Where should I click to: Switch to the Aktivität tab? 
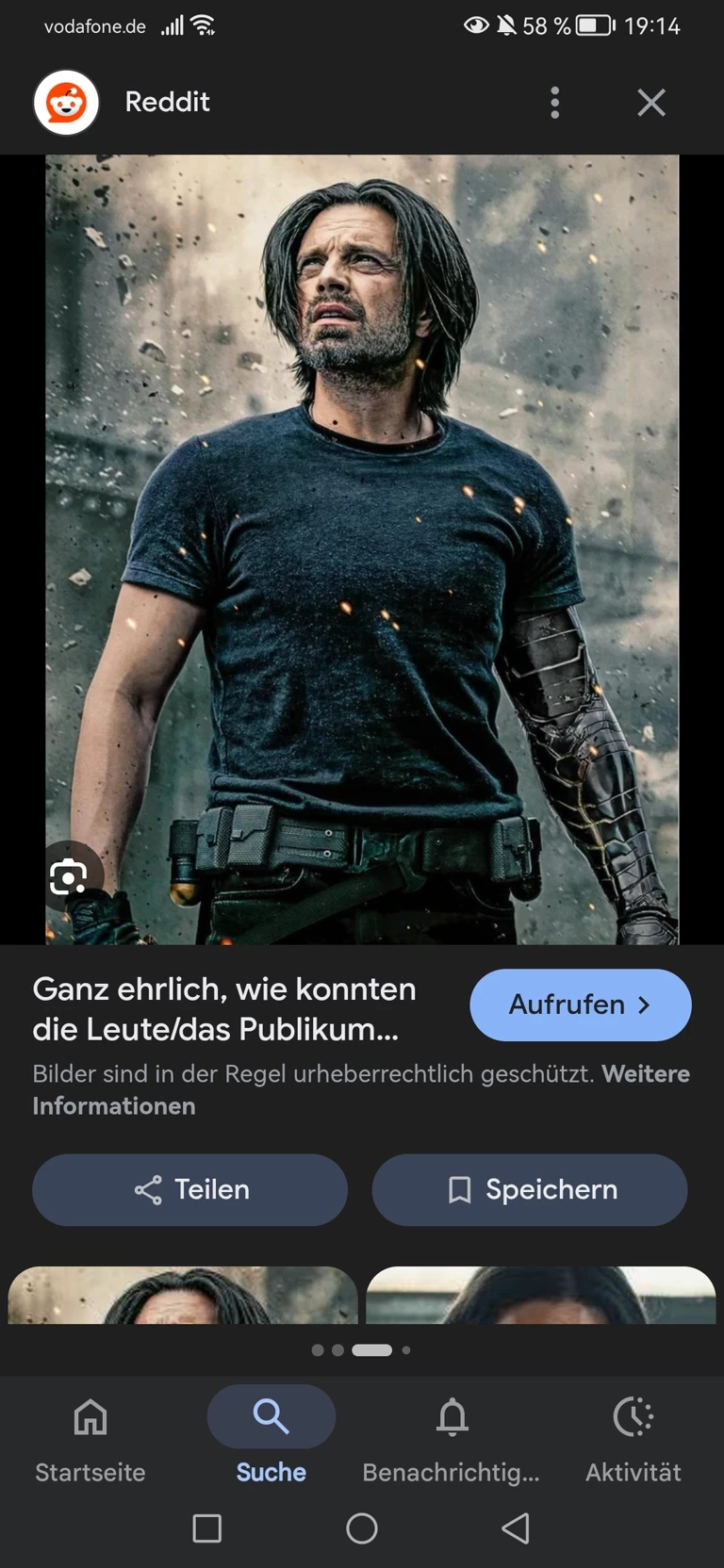633,1436
